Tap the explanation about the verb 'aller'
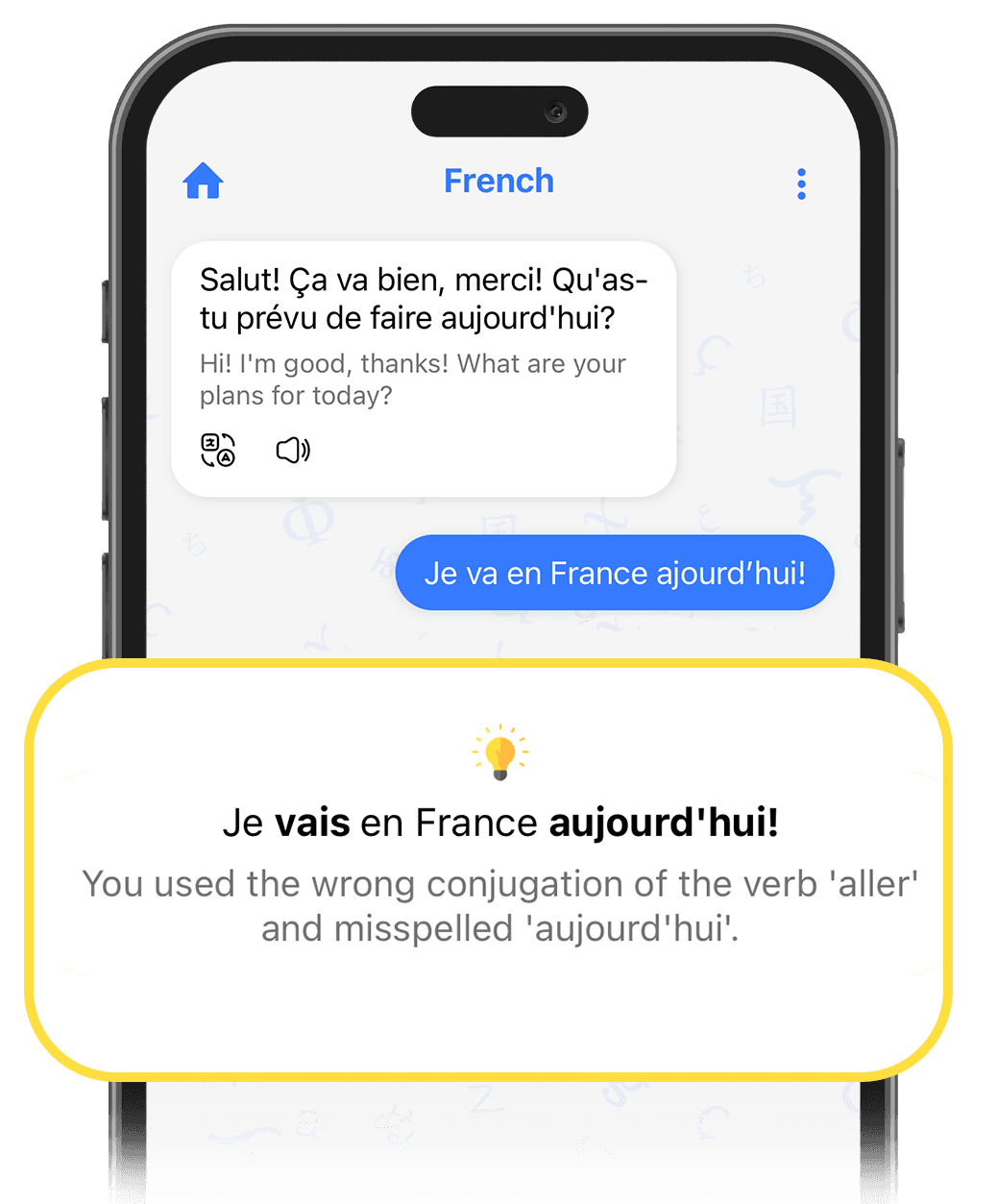Viewport: 997px width, 1204px height. point(499,905)
